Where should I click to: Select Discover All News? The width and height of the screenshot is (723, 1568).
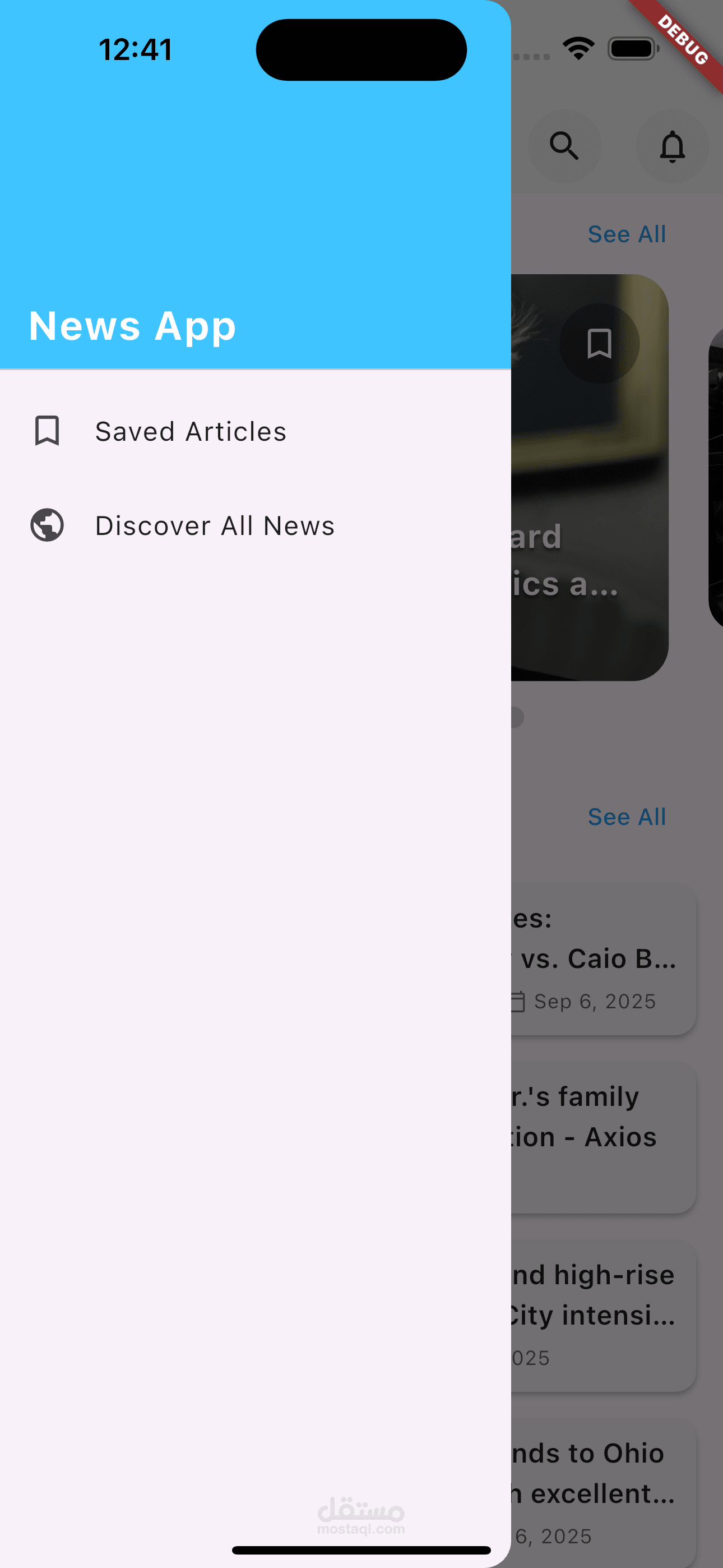(x=255, y=525)
